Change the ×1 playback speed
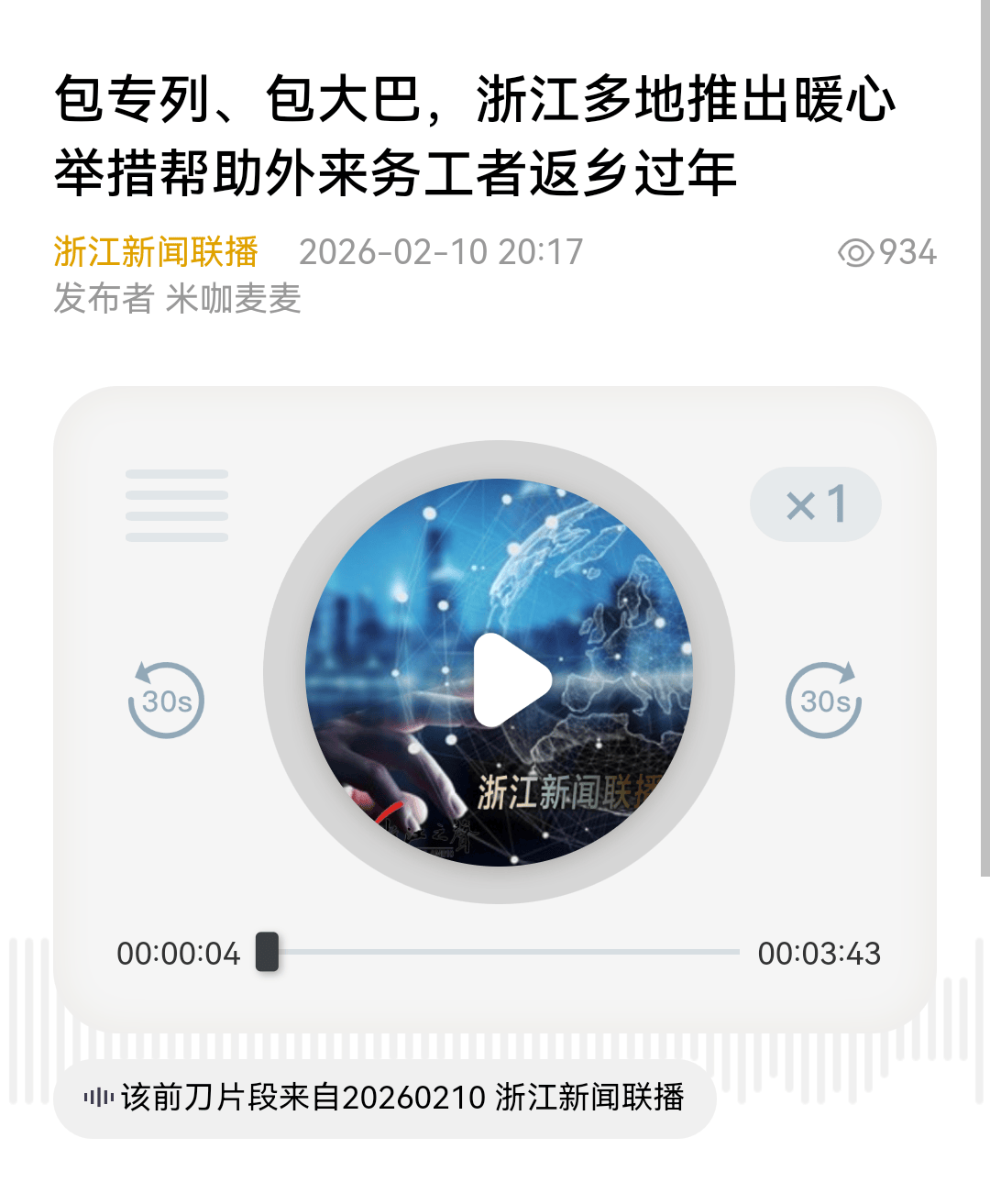This screenshot has width=990, height=1204. pyautogui.click(x=815, y=504)
